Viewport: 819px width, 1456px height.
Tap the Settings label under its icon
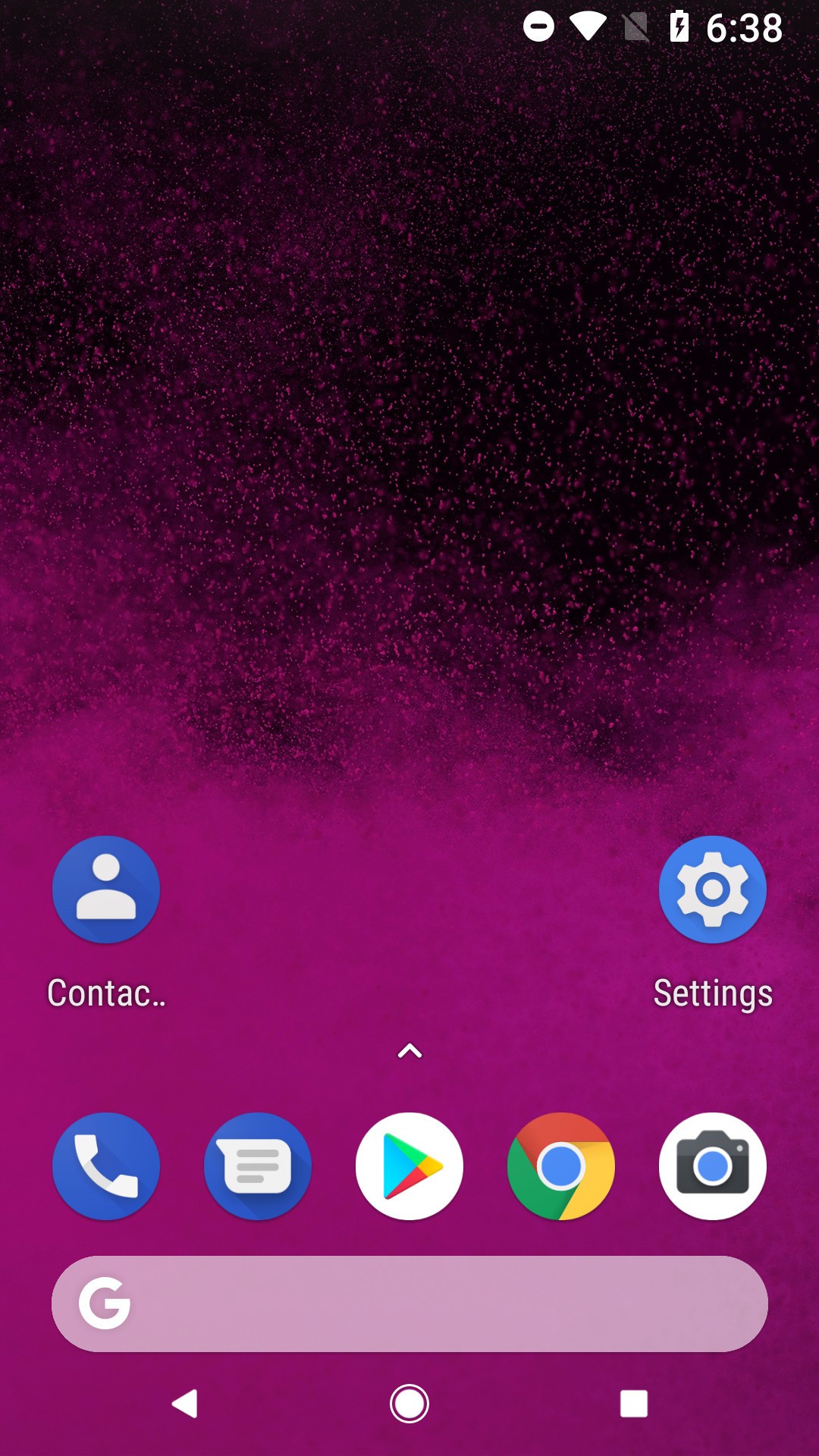(713, 993)
